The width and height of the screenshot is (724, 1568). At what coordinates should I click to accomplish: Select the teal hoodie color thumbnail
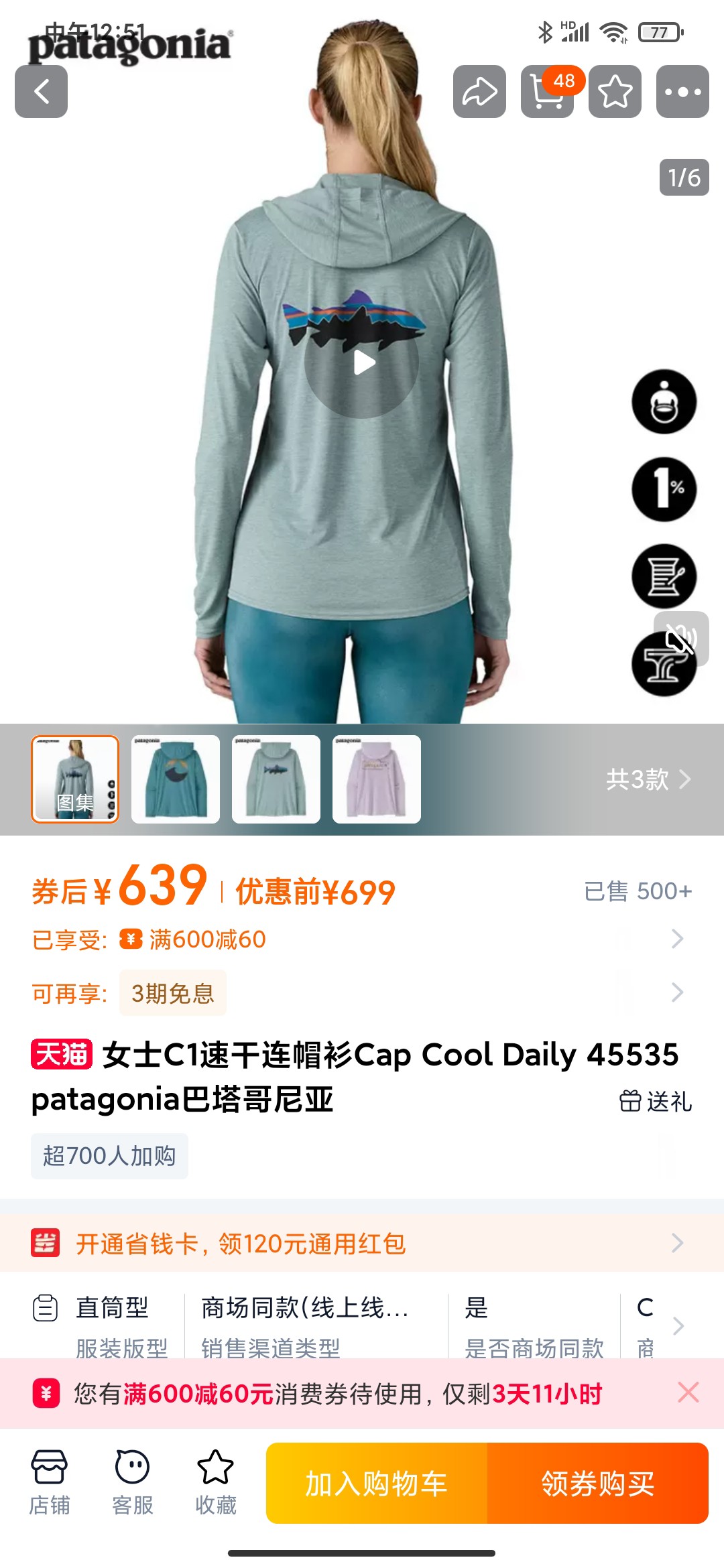pos(176,779)
